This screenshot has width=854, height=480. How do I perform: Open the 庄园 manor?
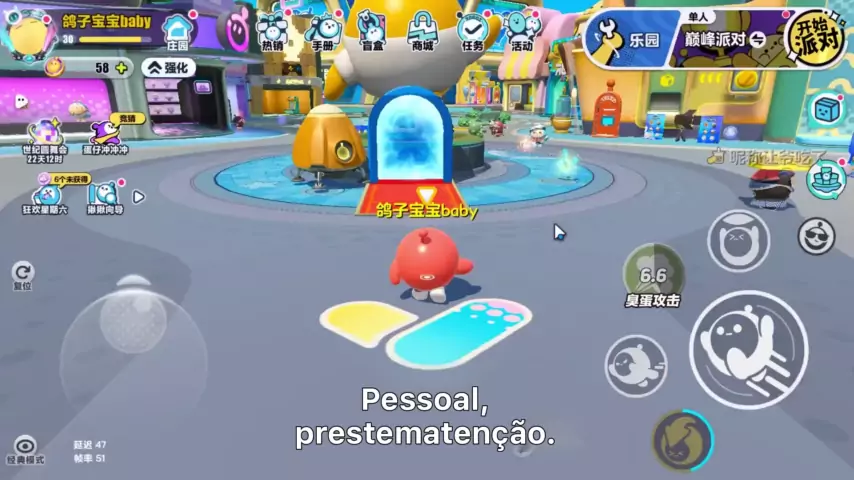tap(178, 33)
